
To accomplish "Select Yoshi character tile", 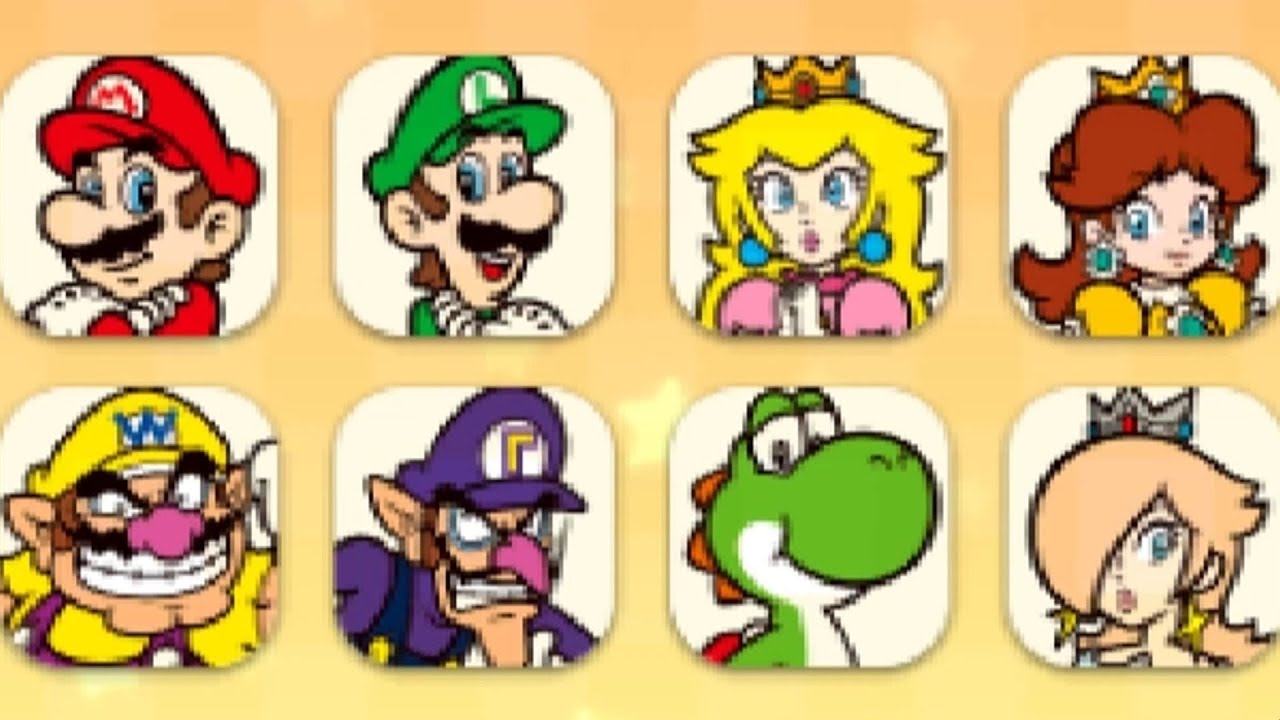I will (808, 528).
